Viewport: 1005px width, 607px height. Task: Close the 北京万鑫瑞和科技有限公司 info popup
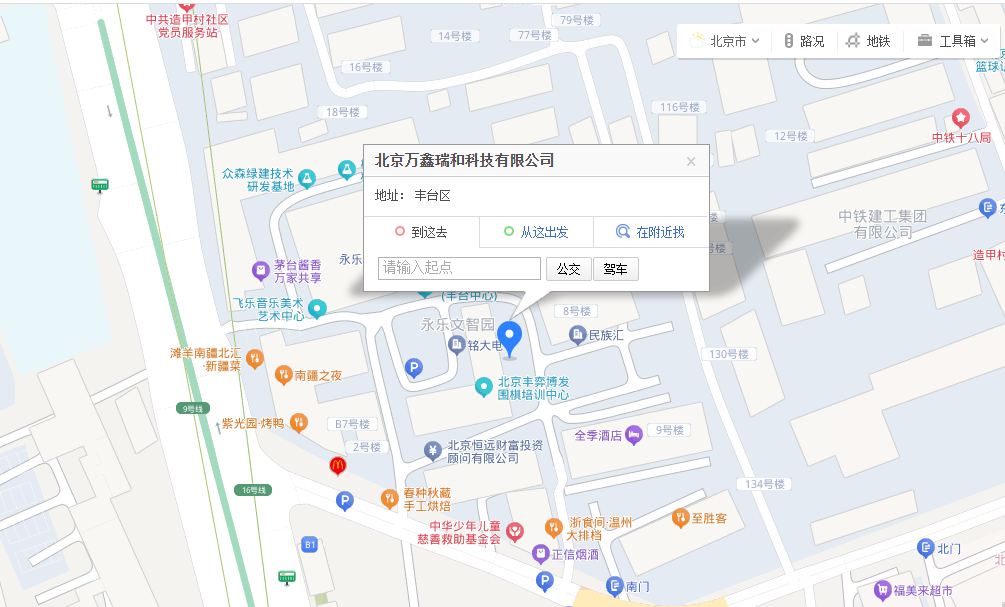(690, 162)
